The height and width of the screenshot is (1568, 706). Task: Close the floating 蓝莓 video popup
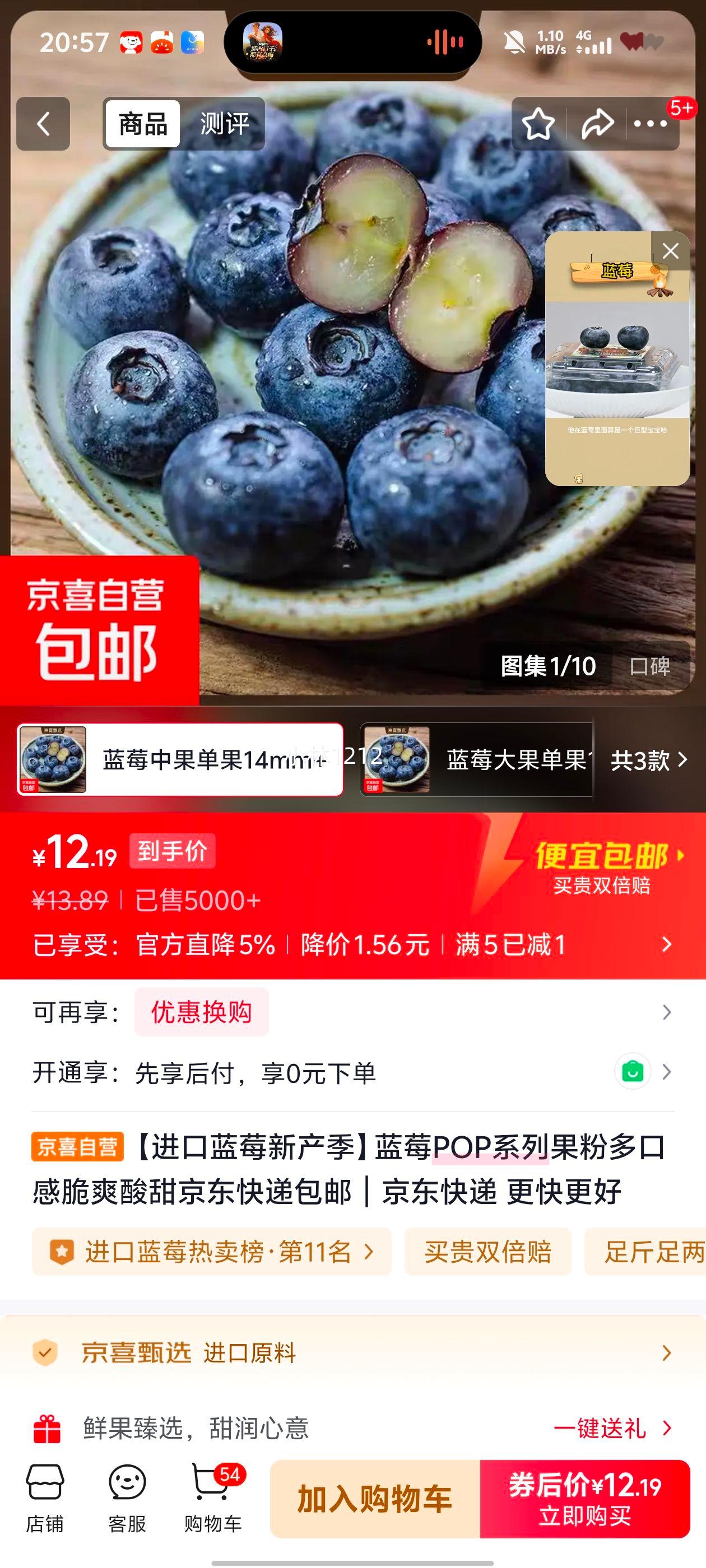(671, 251)
